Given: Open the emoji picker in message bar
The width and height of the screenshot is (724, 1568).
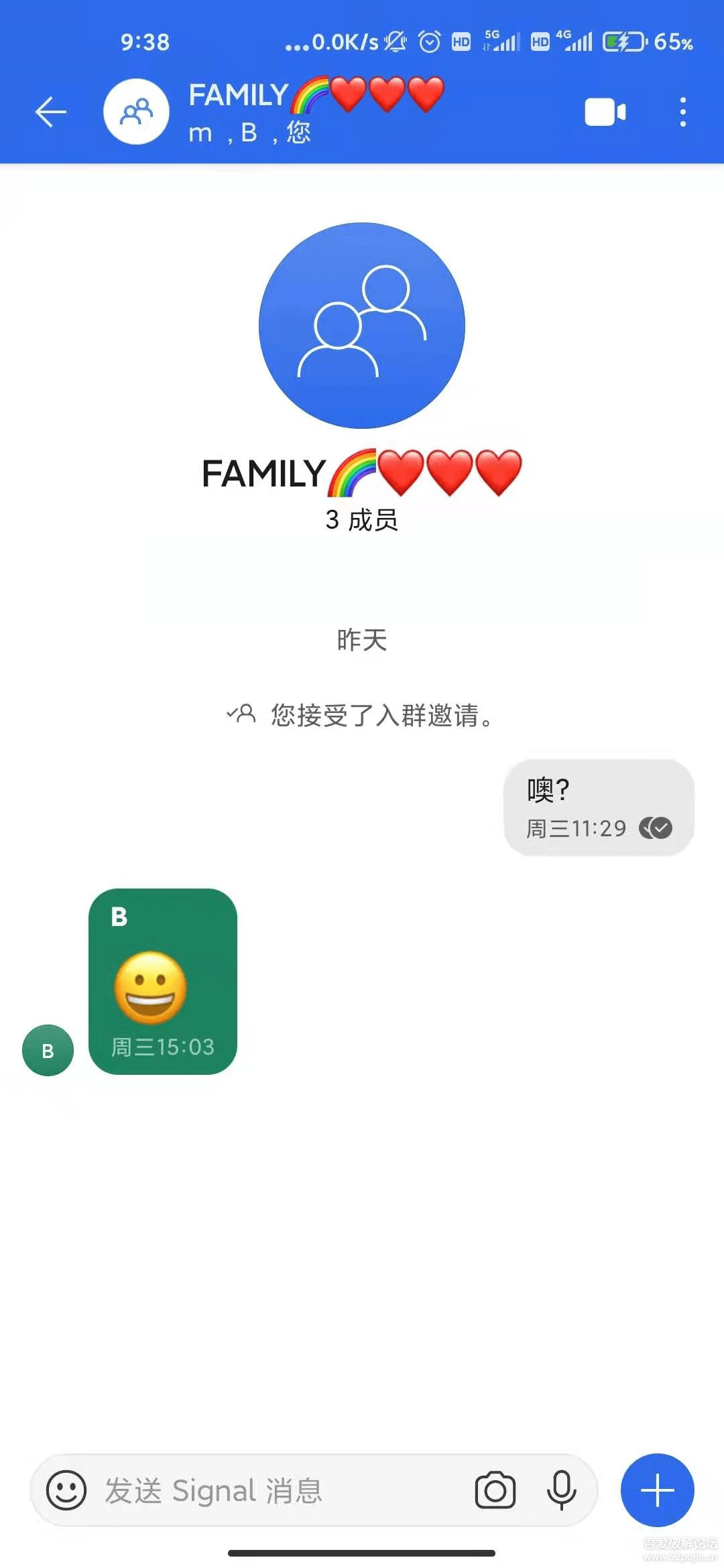Looking at the screenshot, I should pos(66,1490).
